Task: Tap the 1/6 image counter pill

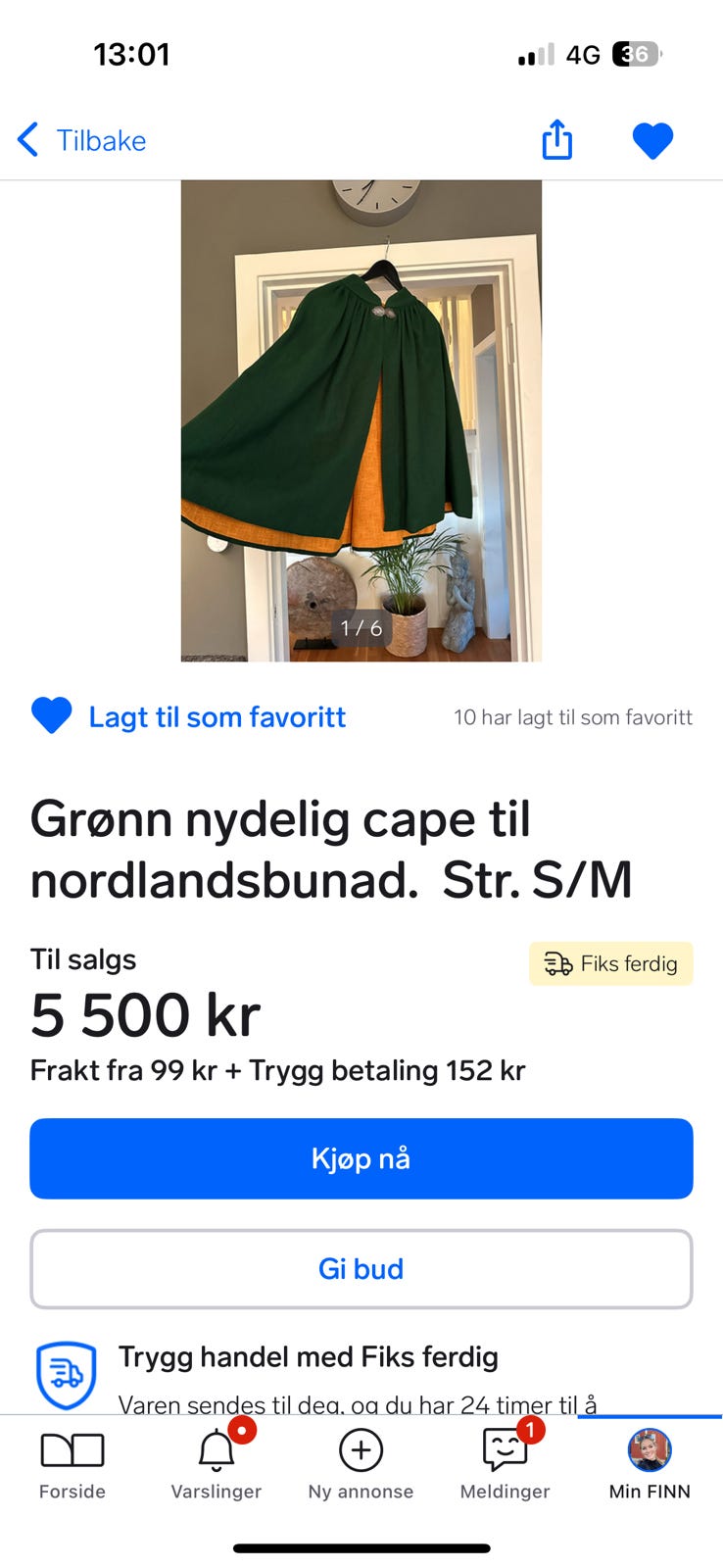Action: [361, 628]
